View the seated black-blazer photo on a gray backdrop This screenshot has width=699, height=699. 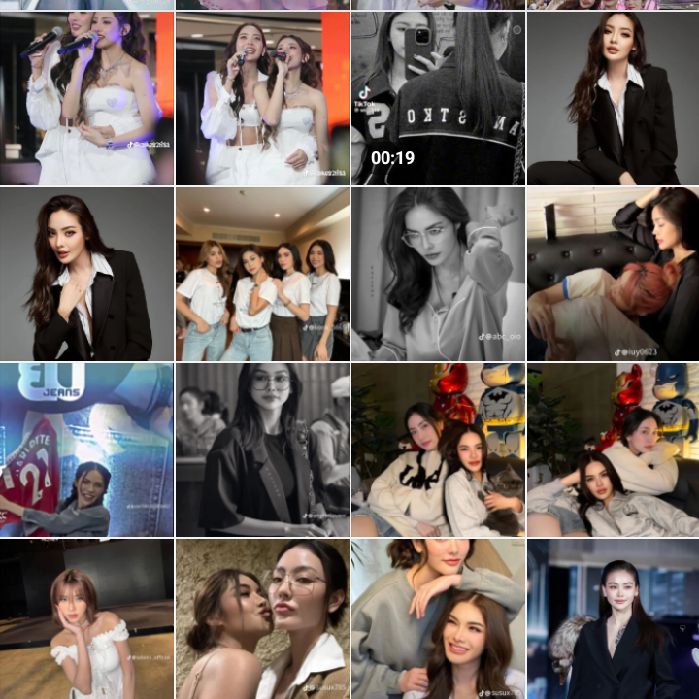pyautogui.click(x=612, y=98)
